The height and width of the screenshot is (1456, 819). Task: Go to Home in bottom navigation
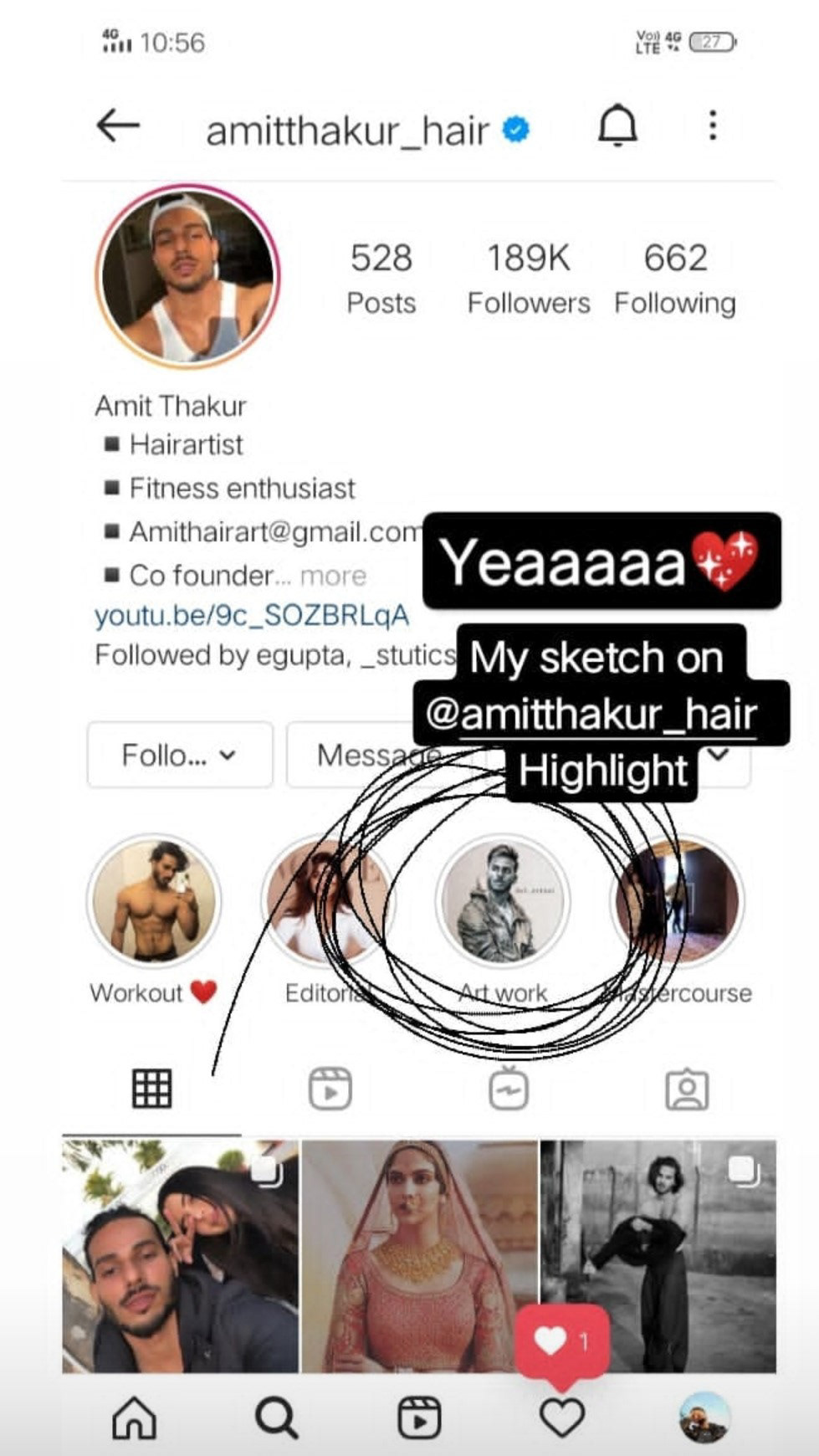(134, 1418)
